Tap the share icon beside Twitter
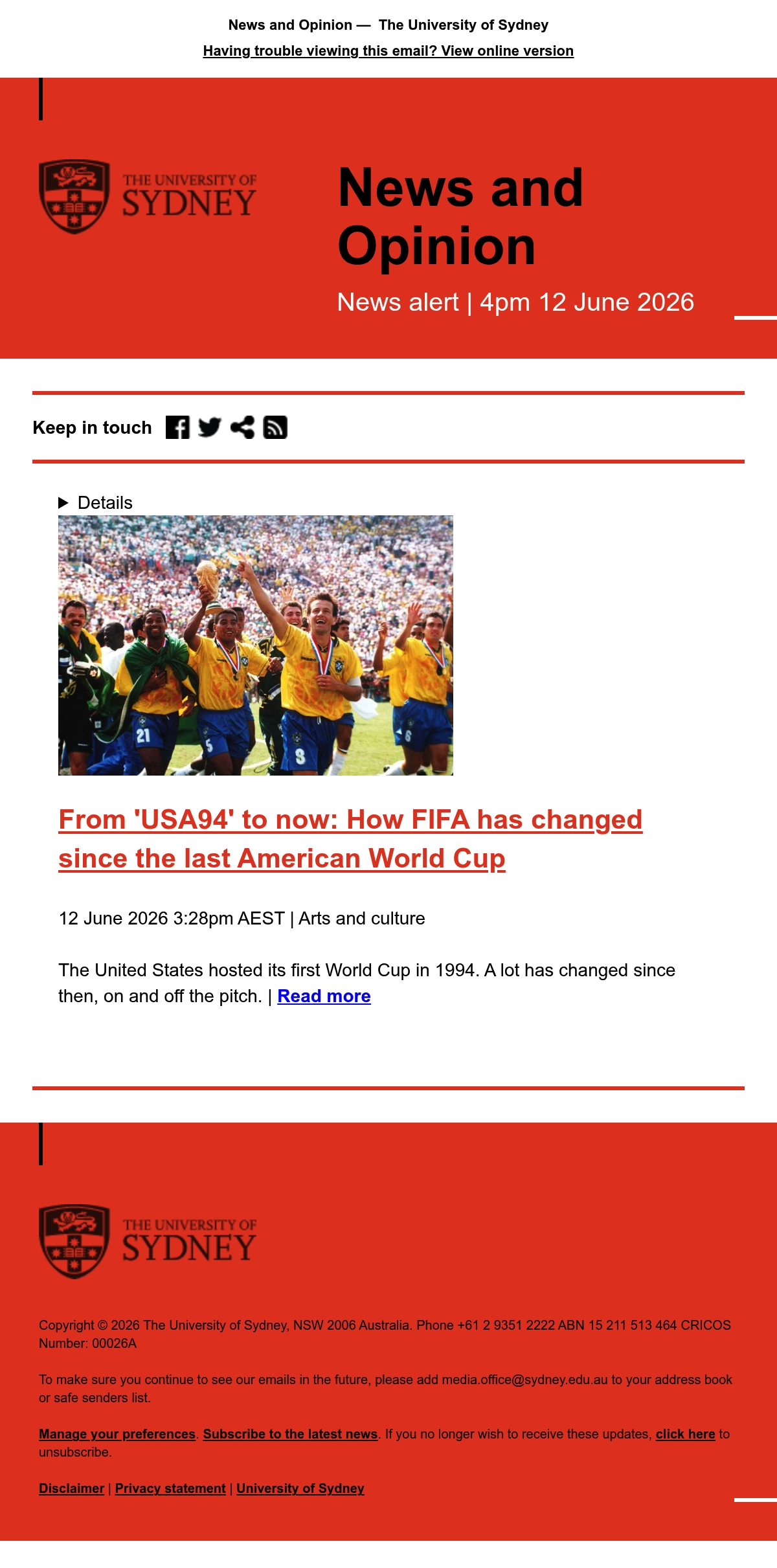Image resolution: width=777 pixels, height=1568 pixels. [242, 427]
